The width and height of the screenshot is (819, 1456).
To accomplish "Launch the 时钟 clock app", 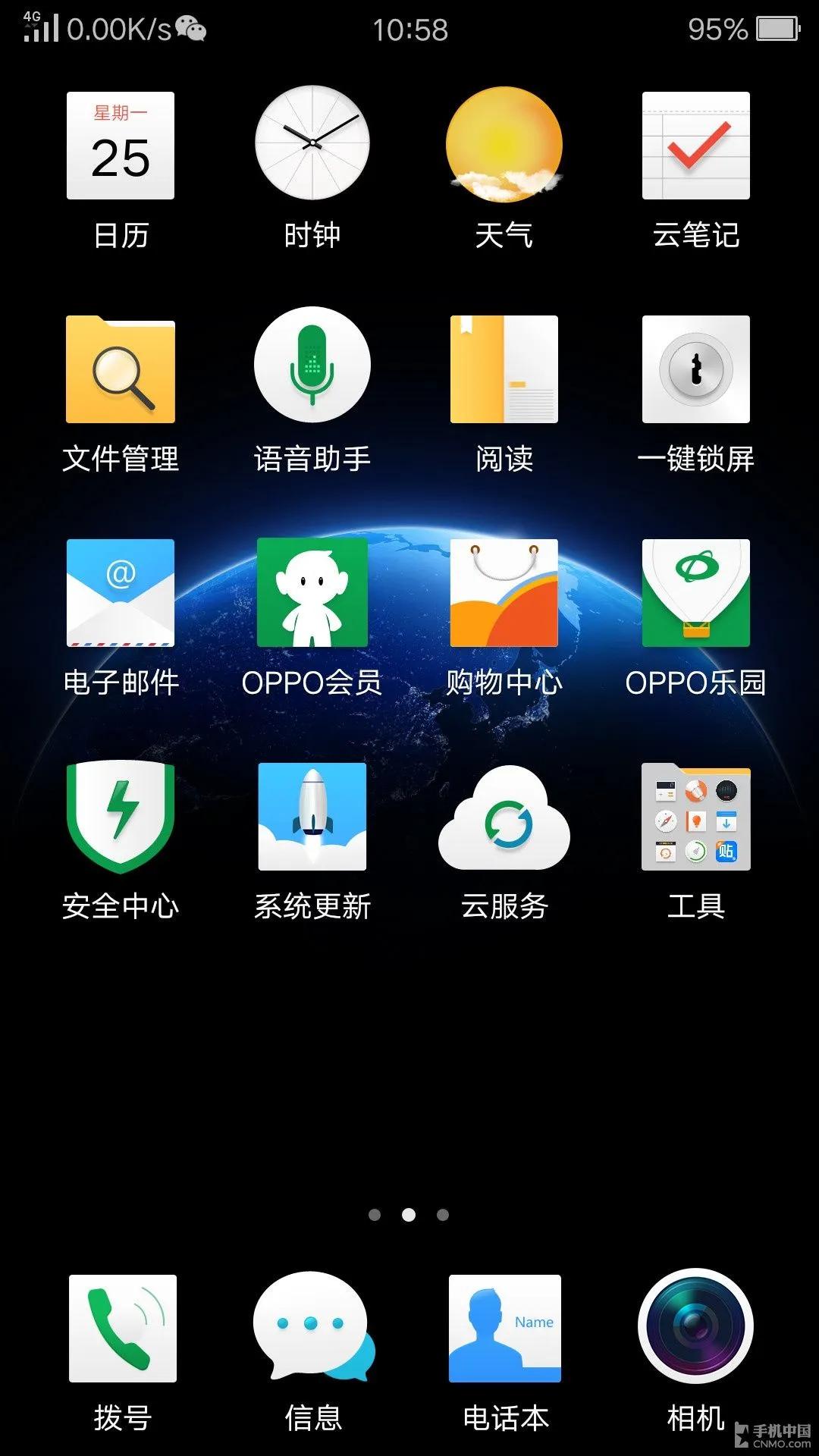I will click(x=312, y=144).
